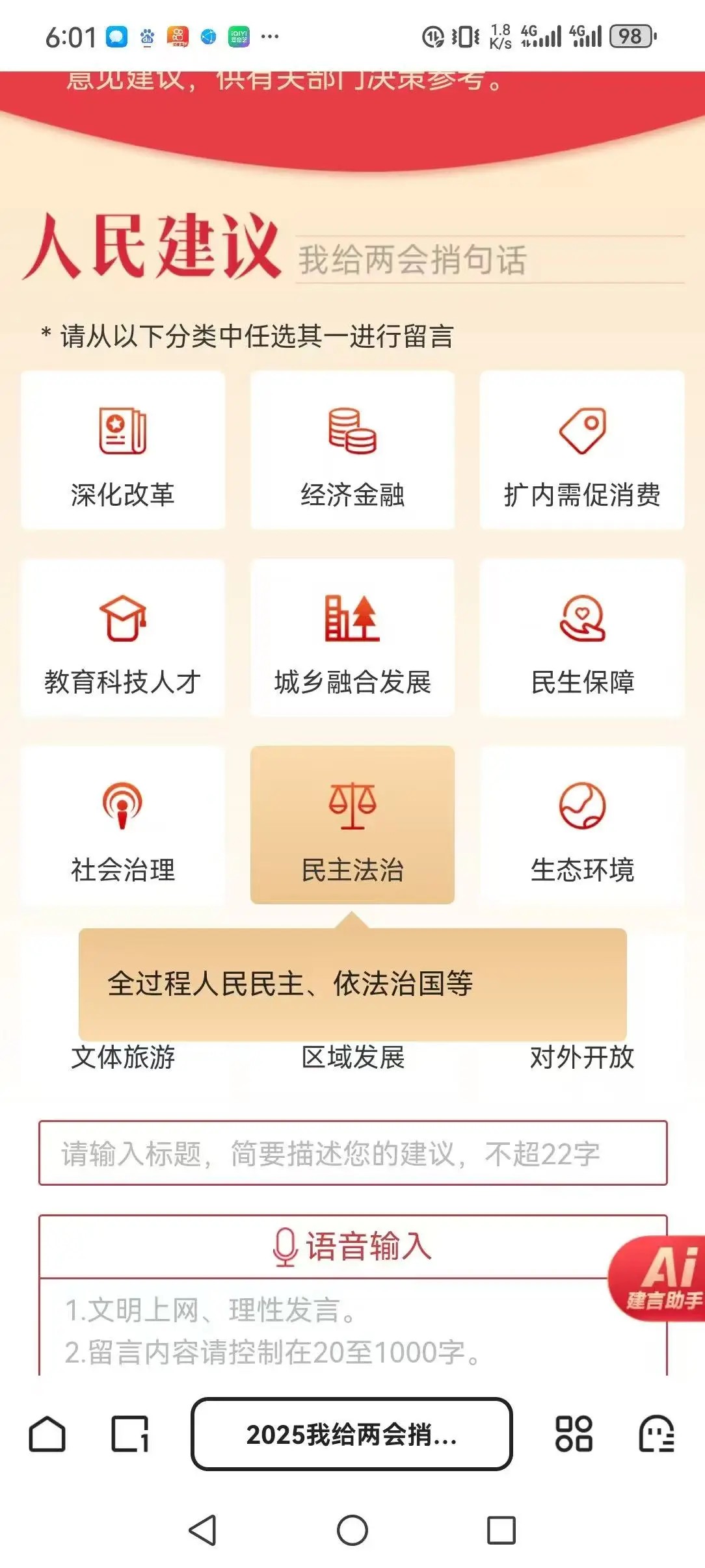Screen dimensions: 705x1568
Task: Choose the 文体旅游 category
Action: click(x=123, y=1057)
